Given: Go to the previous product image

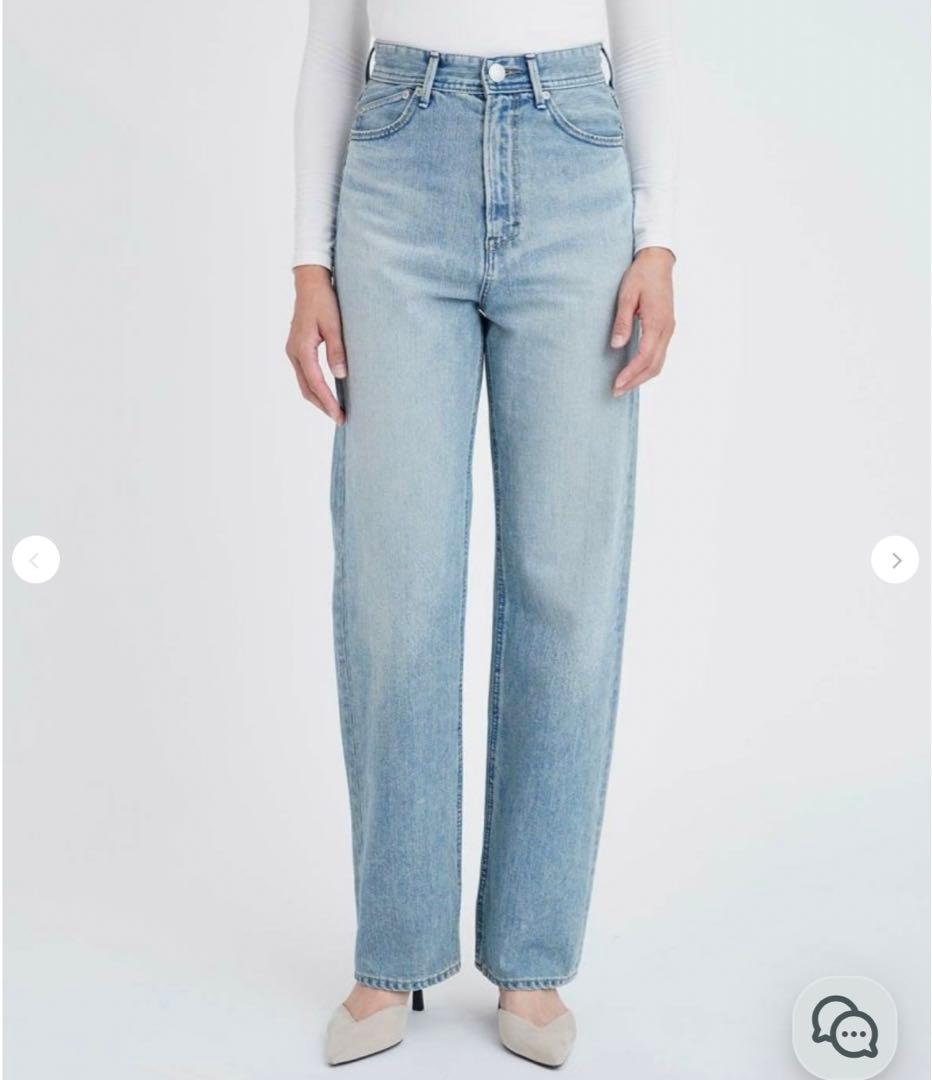Looking at the screenshot, I should pos(36,560).
